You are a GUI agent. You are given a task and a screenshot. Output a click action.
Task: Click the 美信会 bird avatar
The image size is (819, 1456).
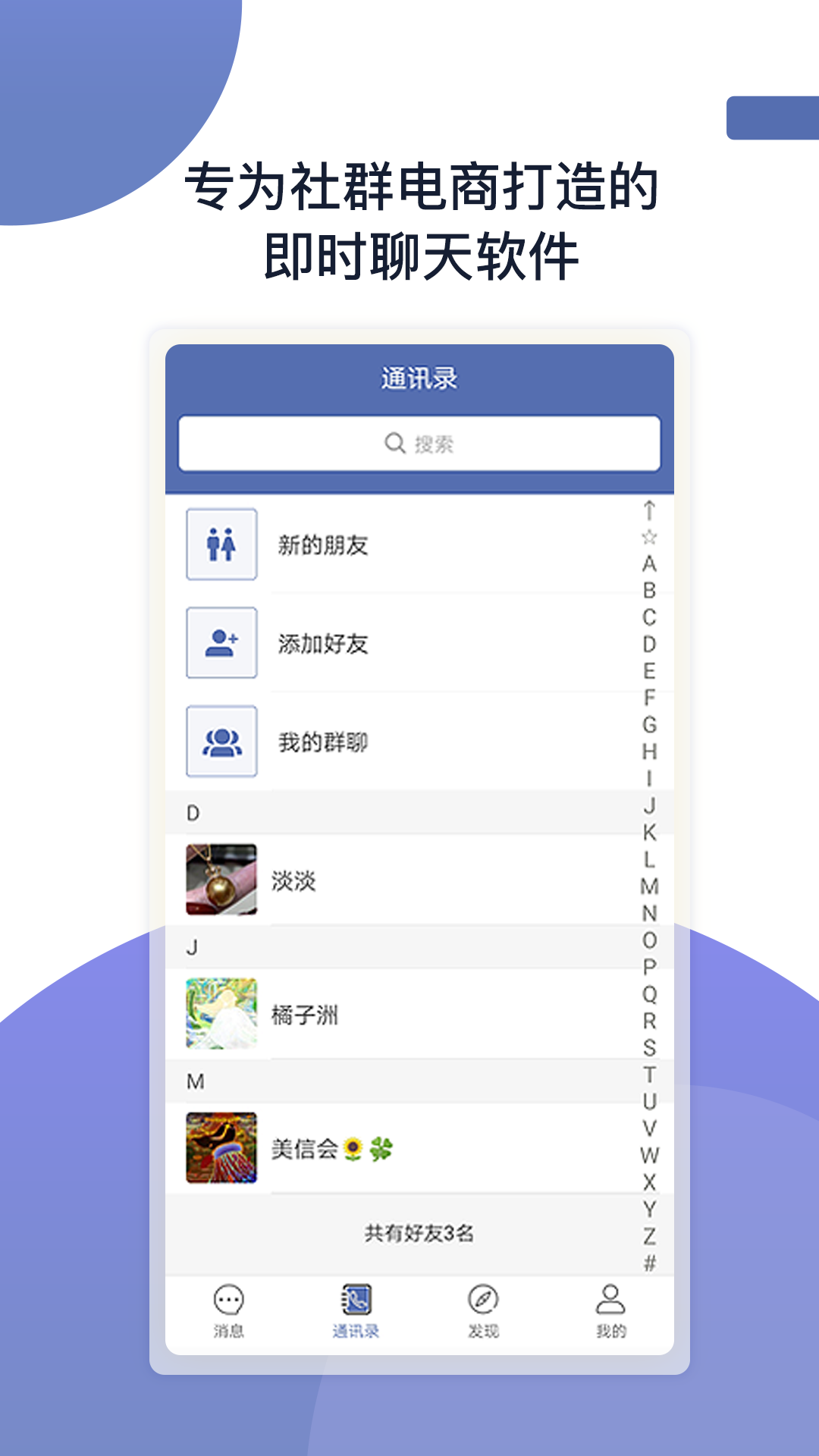(221, 1147)
